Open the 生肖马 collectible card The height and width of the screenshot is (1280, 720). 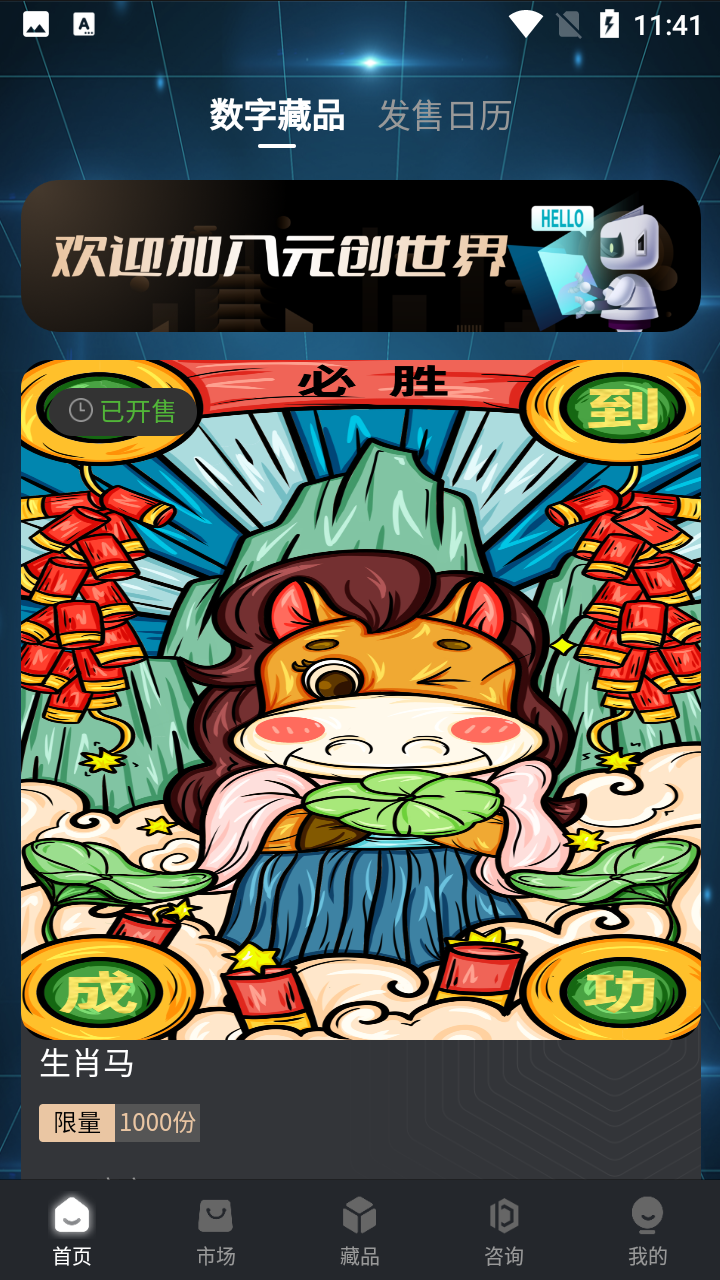(360, 700)
